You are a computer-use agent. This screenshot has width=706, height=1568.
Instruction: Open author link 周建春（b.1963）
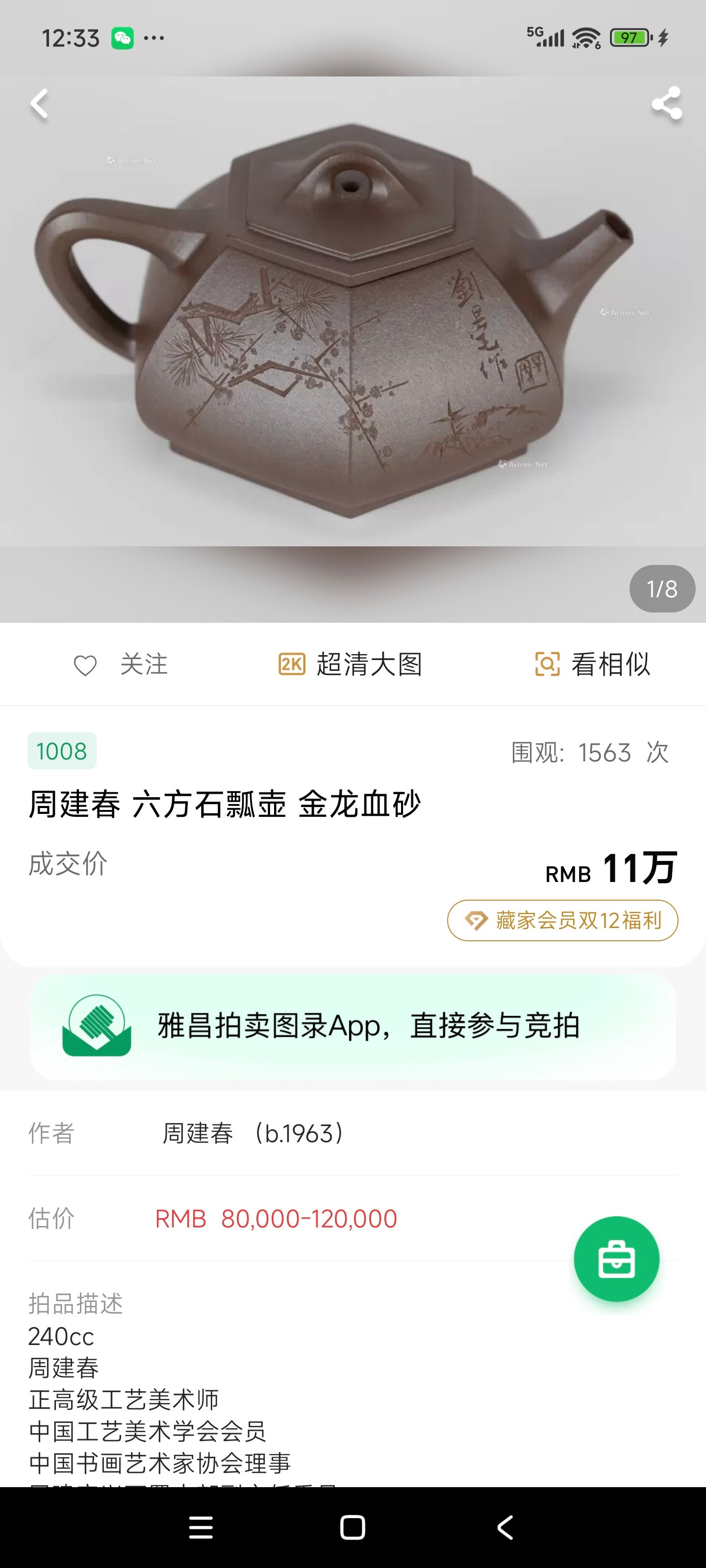coord(253,1133)
